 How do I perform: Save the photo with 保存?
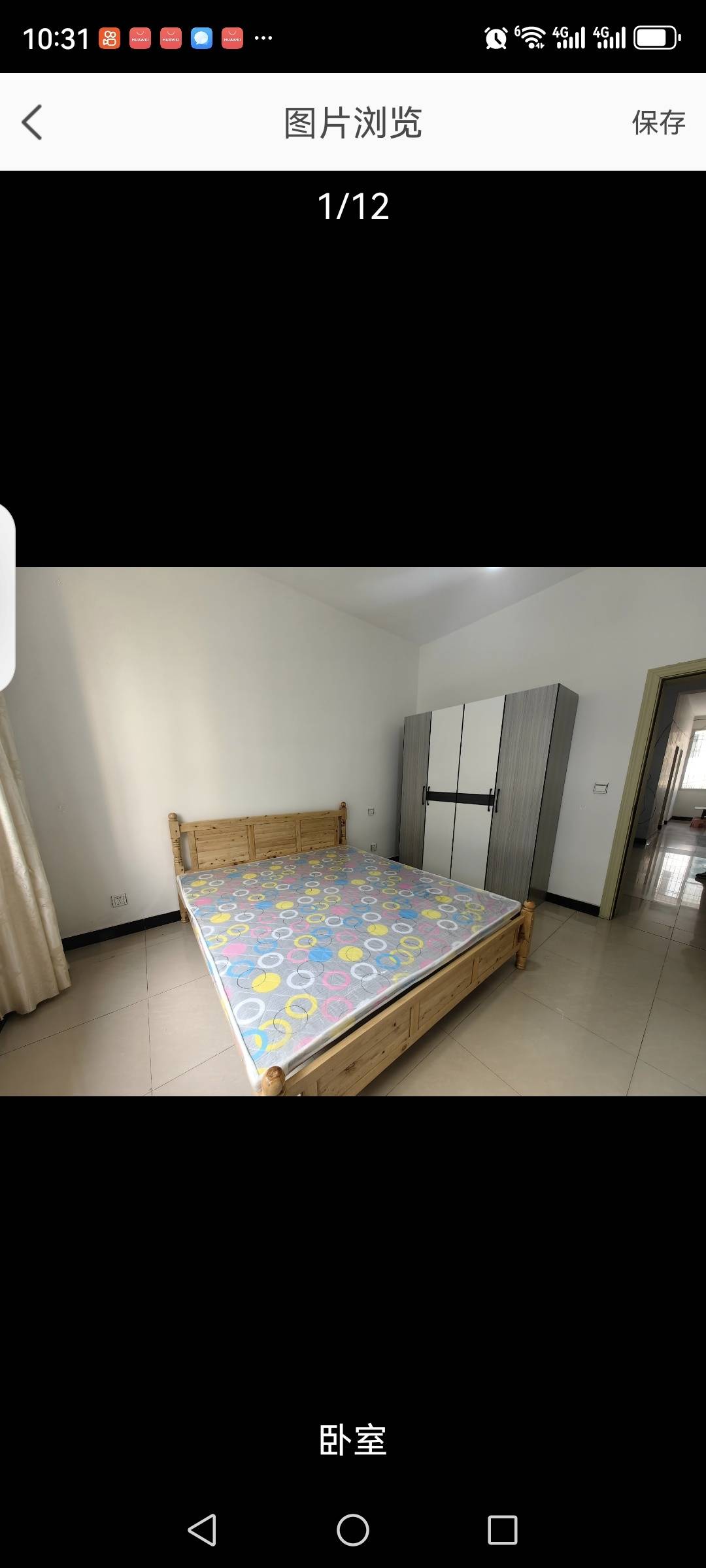pyautogui.click(x=658, y=122)
